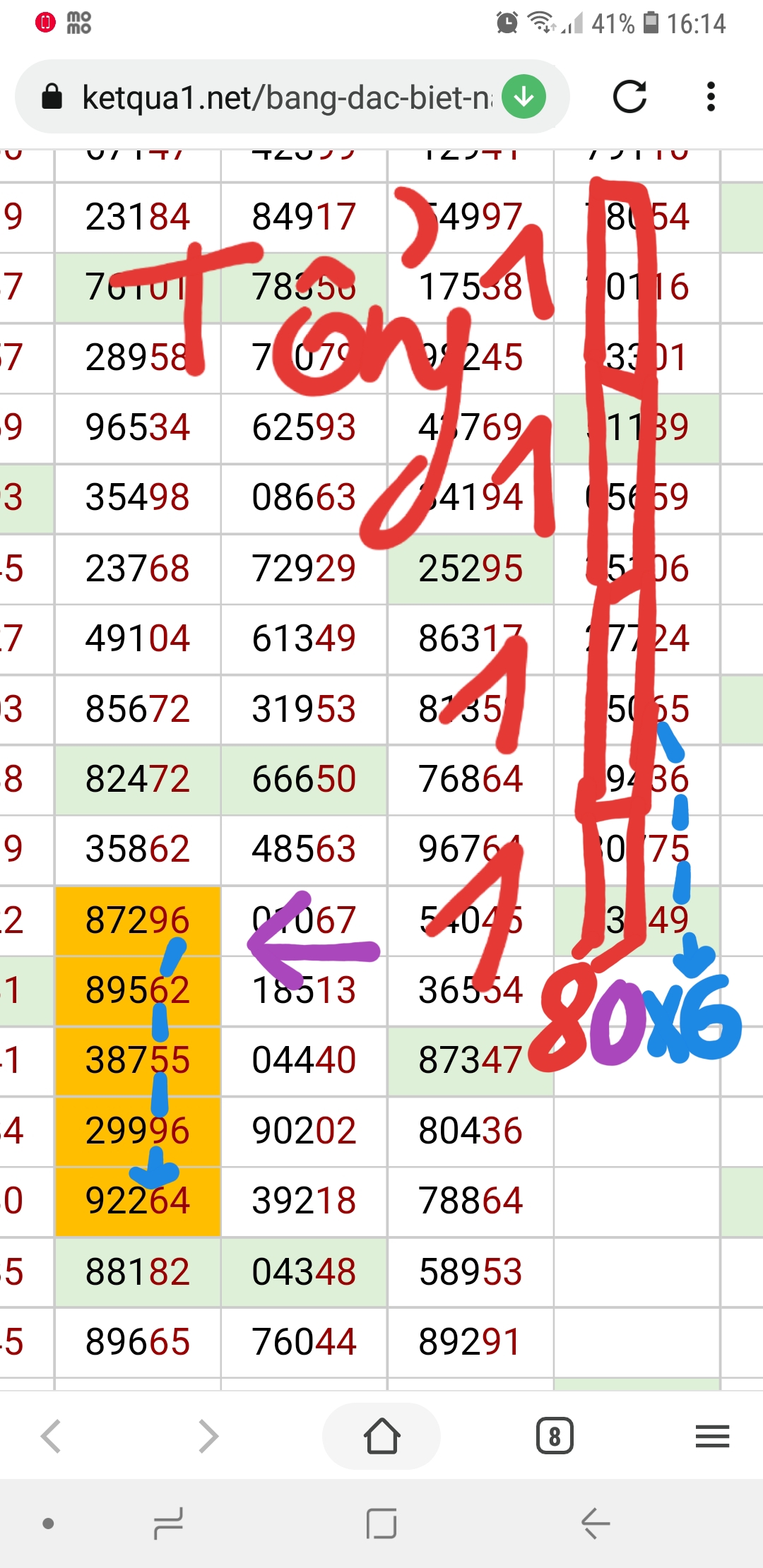Image resolution: width=763 pixels, height=1568 pixels.
Task: Open the browser hamburger menu
Action: (x=712, y=1436)
